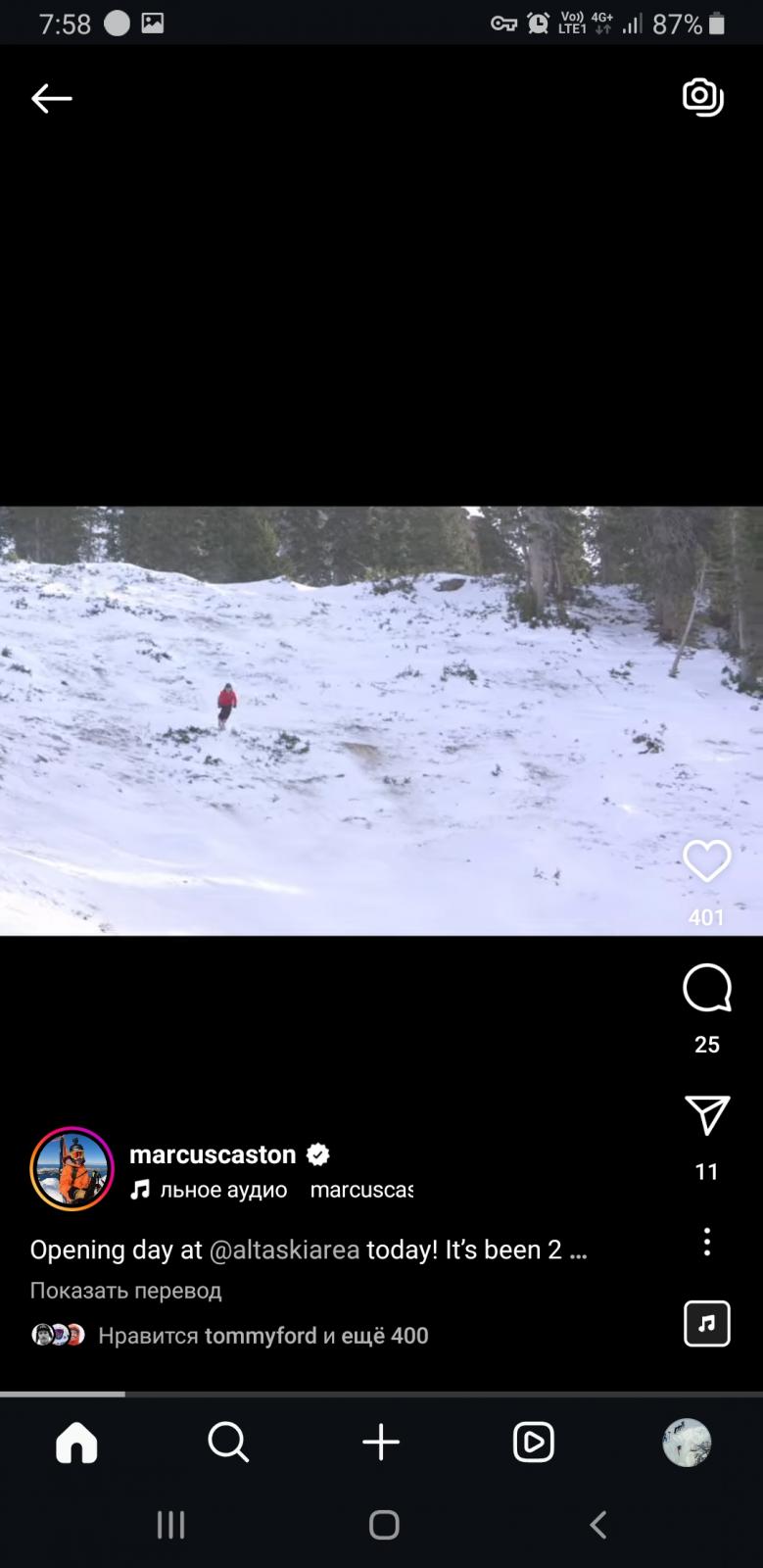Open the Reels camera icon
Screen dimensions: 763x1568
click(702, 97)
